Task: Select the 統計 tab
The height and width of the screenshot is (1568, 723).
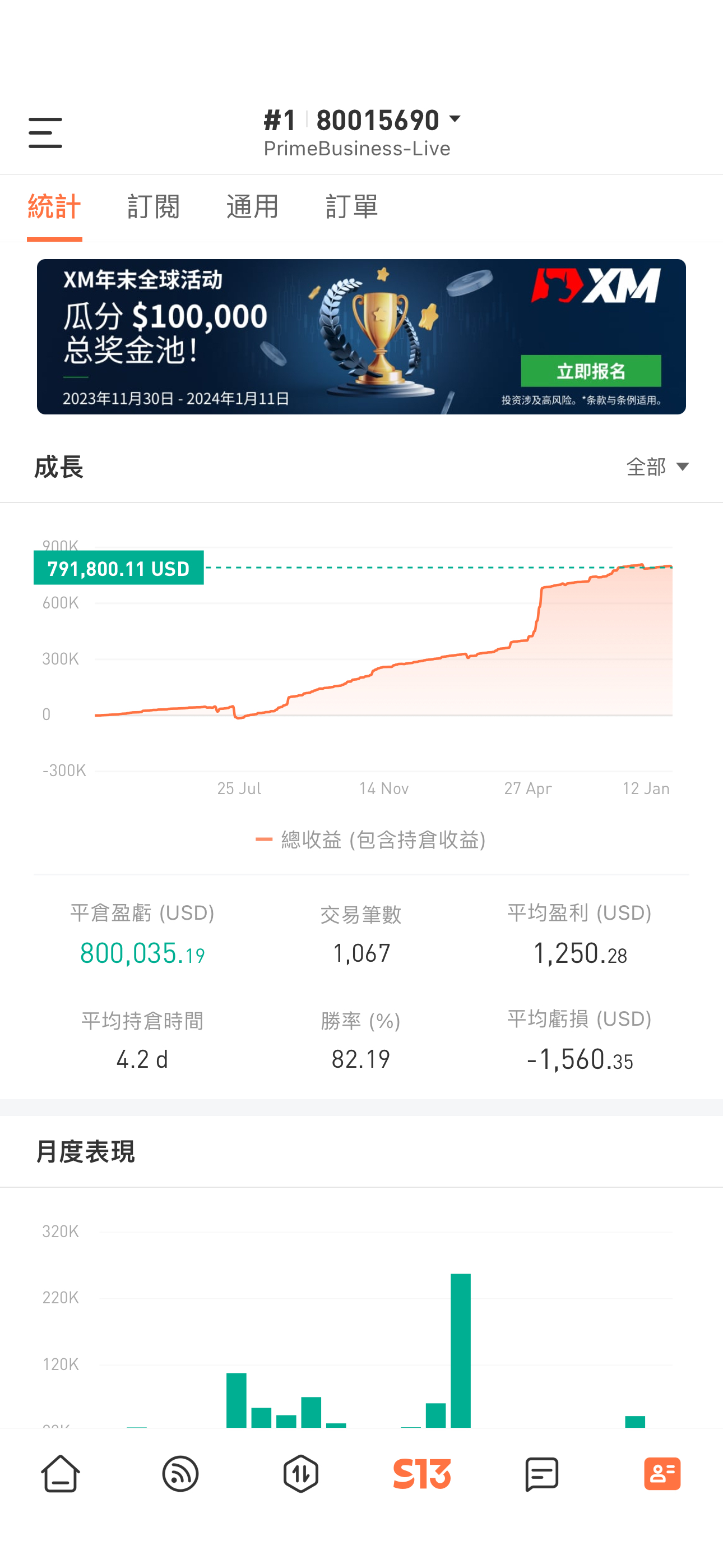Action: [x=54, y=206]
